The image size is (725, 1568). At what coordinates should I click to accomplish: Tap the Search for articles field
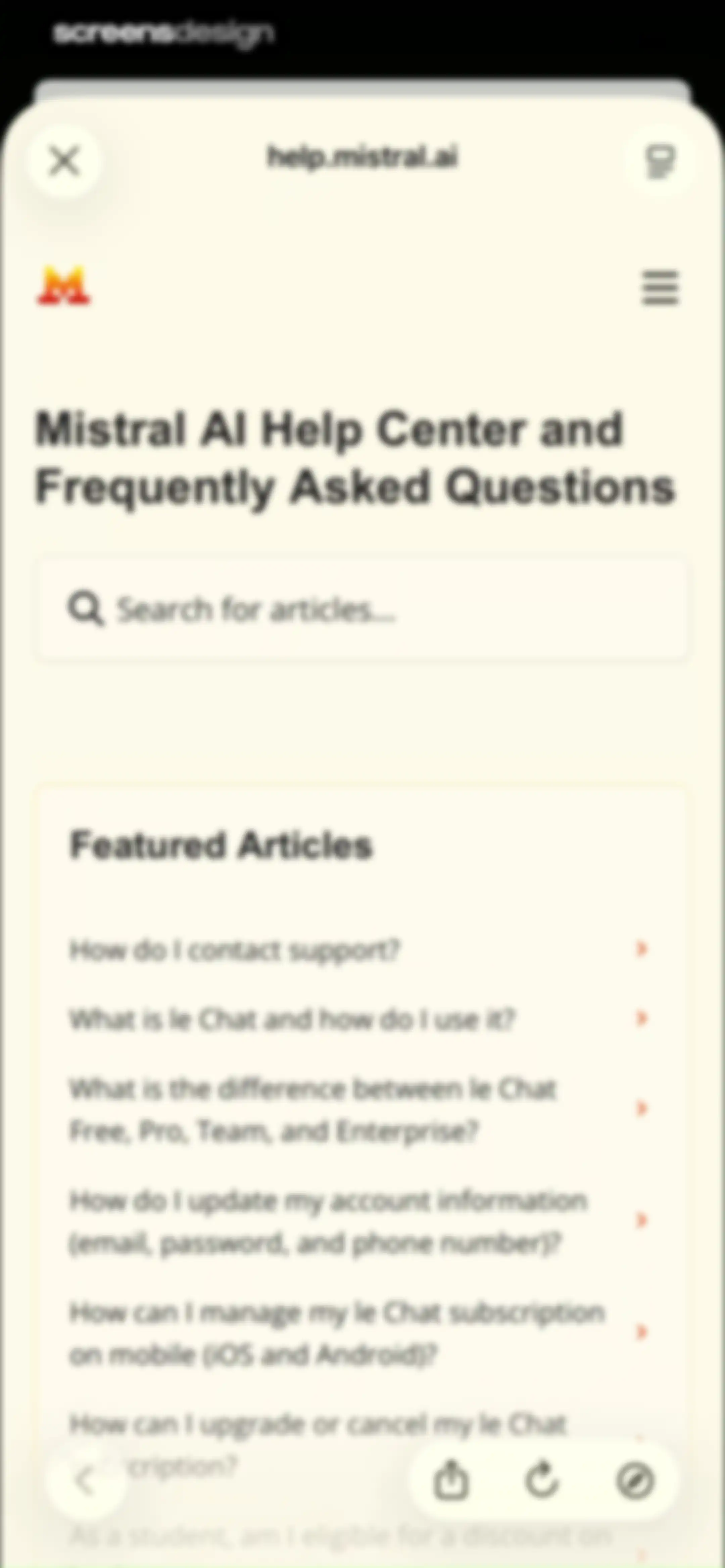362,609
